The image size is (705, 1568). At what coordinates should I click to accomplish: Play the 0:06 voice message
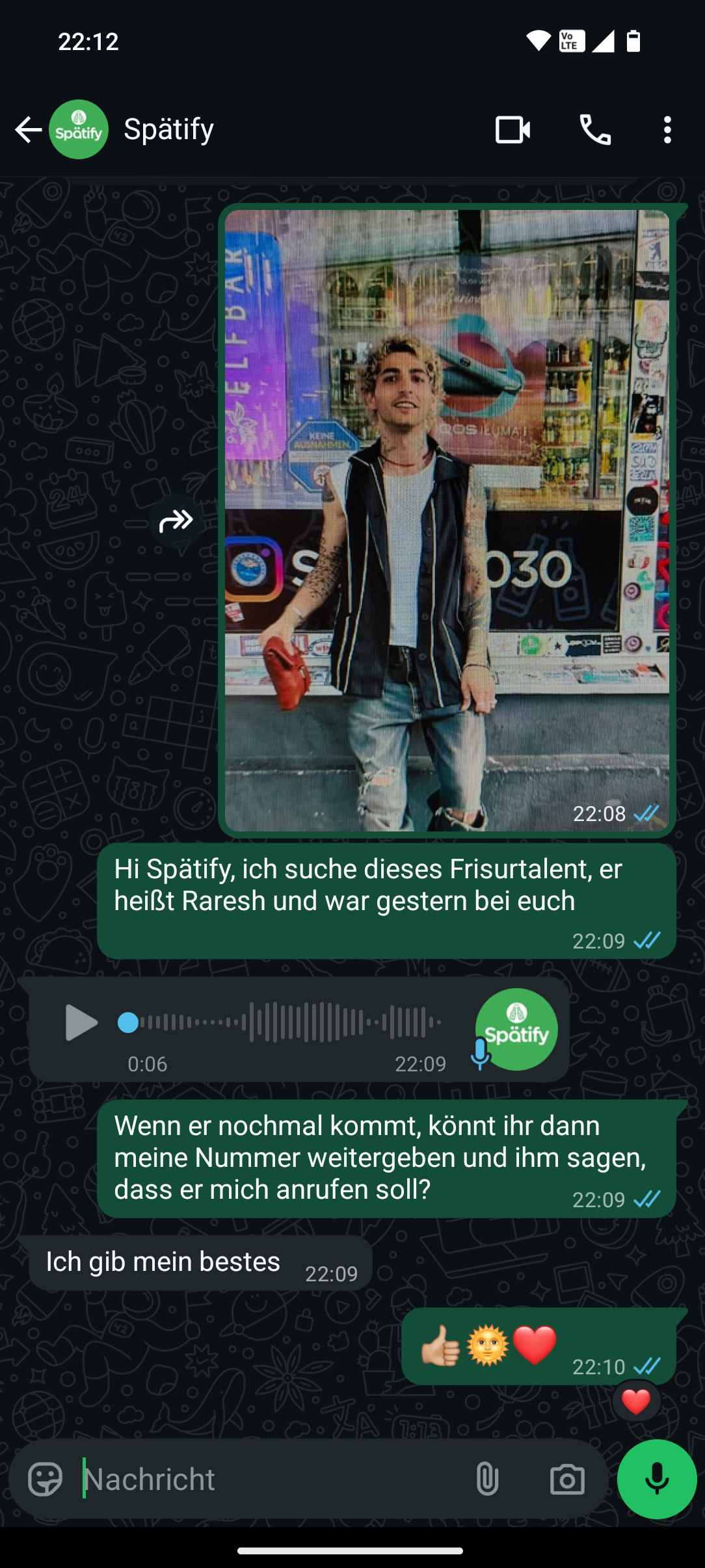coord(81,1023)
